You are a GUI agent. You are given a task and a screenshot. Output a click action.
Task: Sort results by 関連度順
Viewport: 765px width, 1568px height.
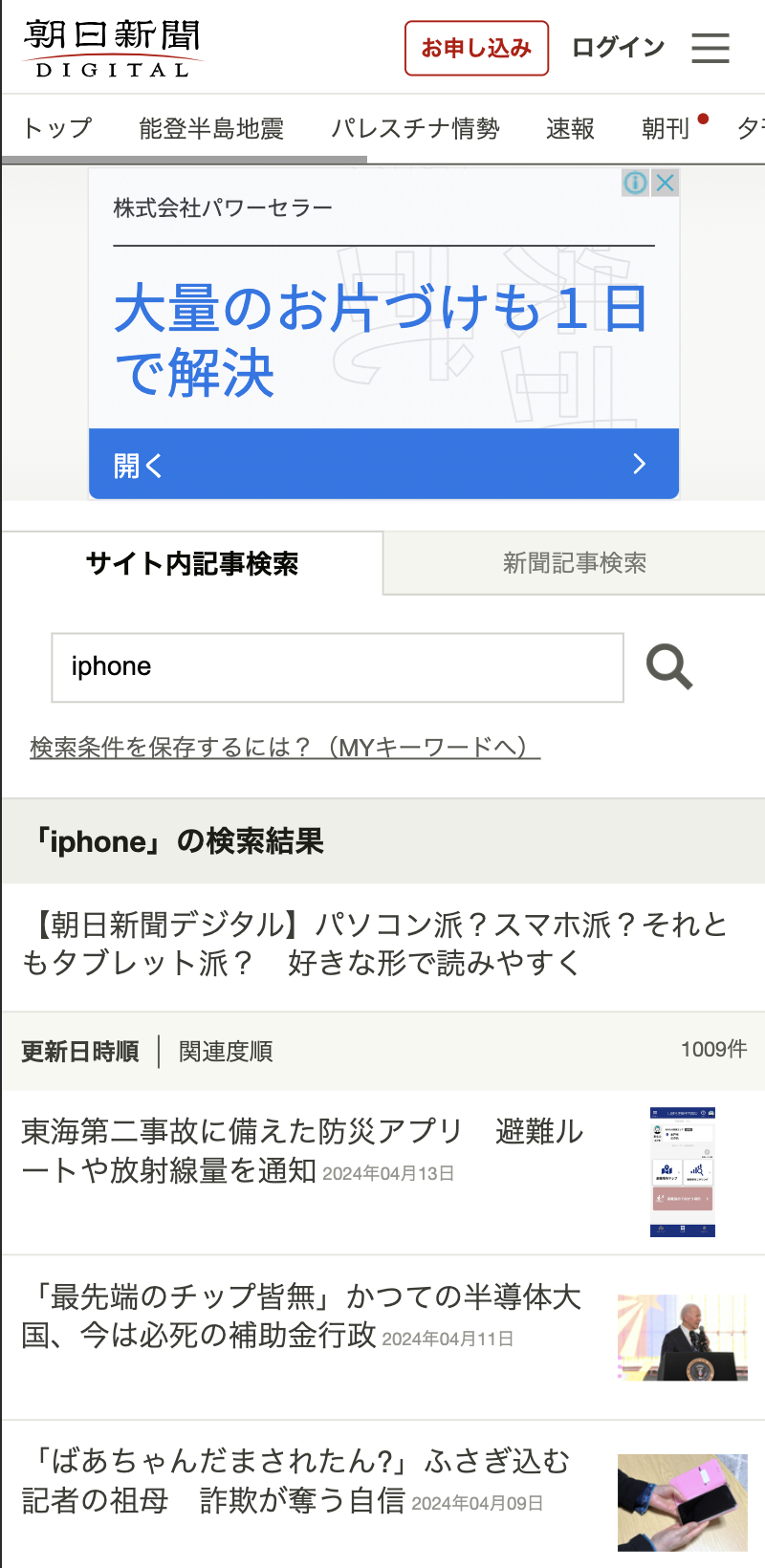226,1052
